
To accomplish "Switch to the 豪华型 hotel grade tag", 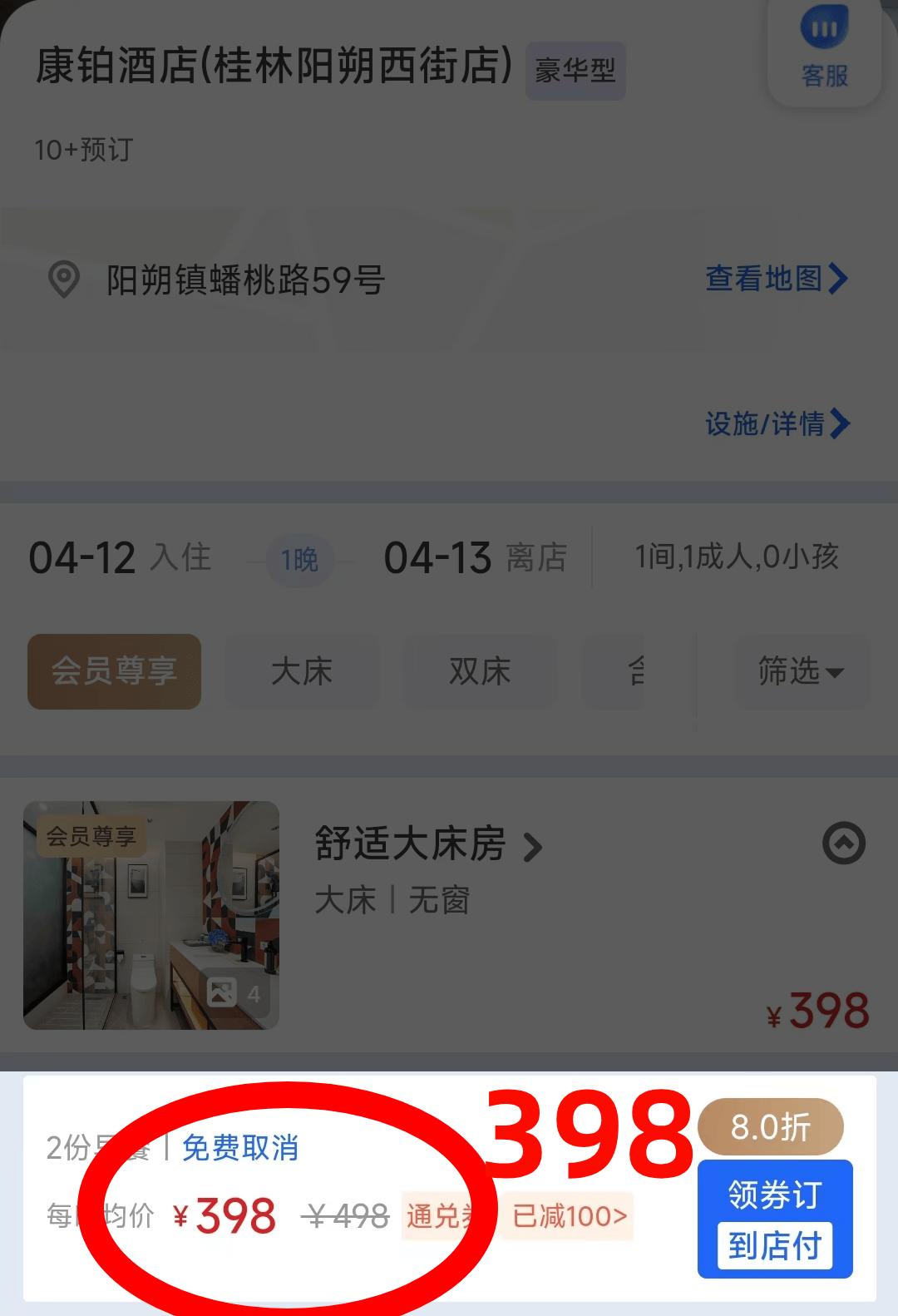I will [x=575, y=72].
